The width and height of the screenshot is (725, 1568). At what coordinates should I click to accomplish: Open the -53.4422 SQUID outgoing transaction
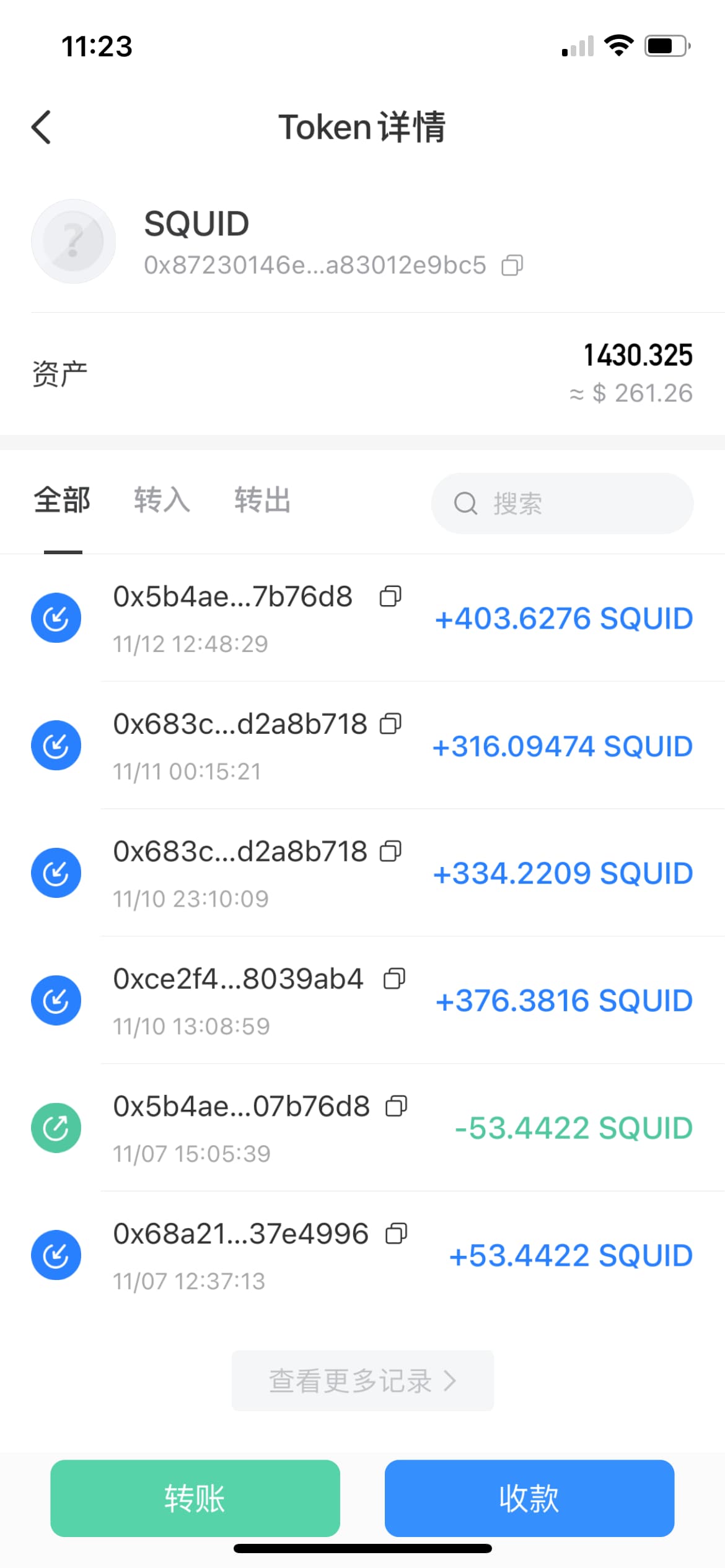click(362, 1128)
